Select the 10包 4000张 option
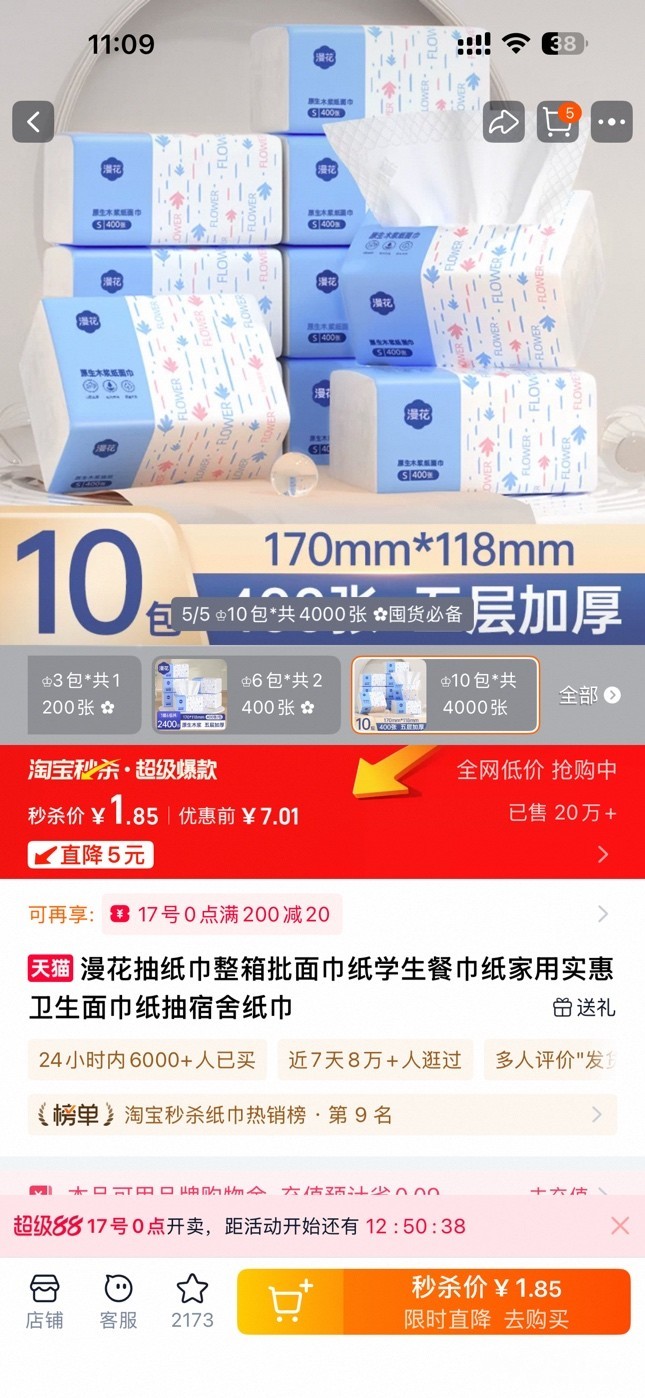Viewport: 645px width, 1398px height. pyautogui.click(x=444, y=694)
